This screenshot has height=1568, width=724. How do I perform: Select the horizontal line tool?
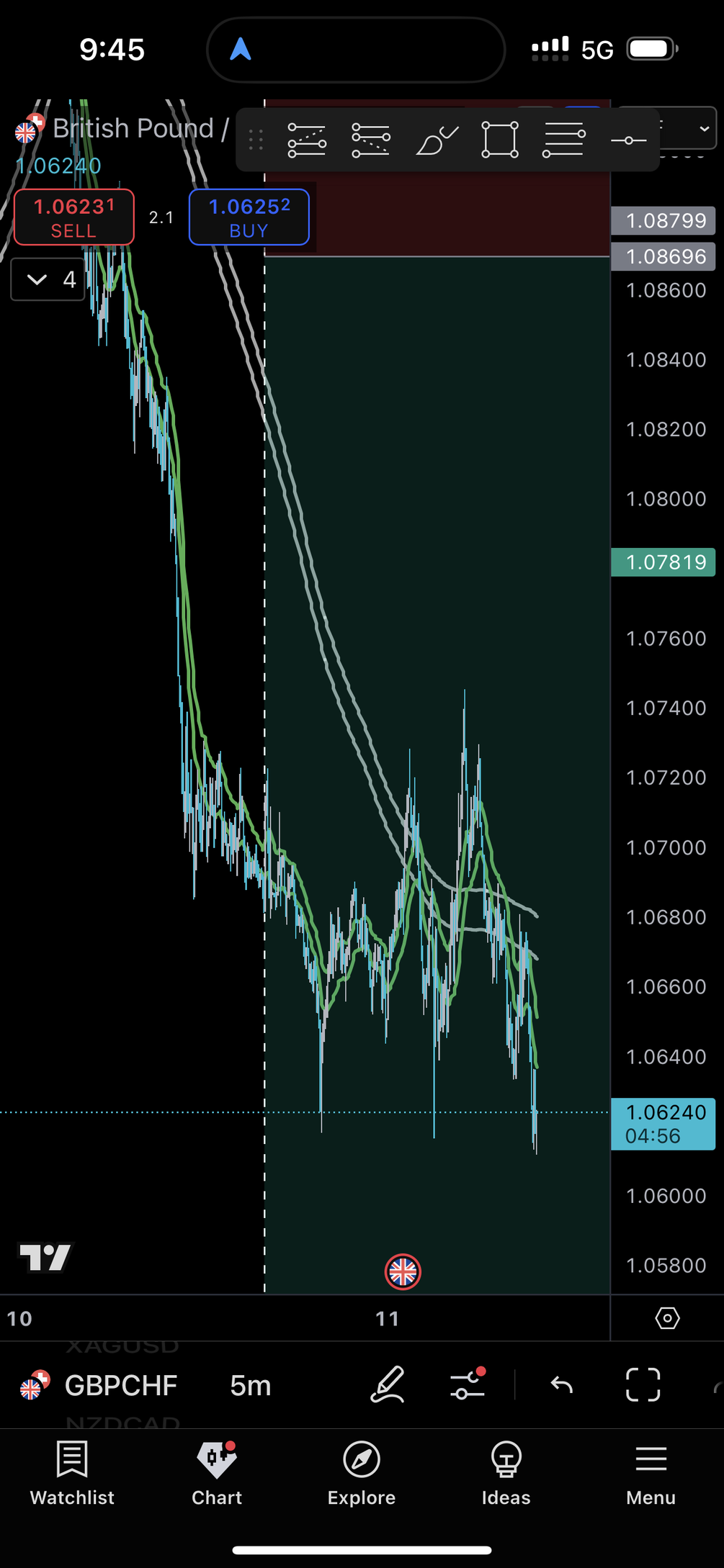point(628,140)
